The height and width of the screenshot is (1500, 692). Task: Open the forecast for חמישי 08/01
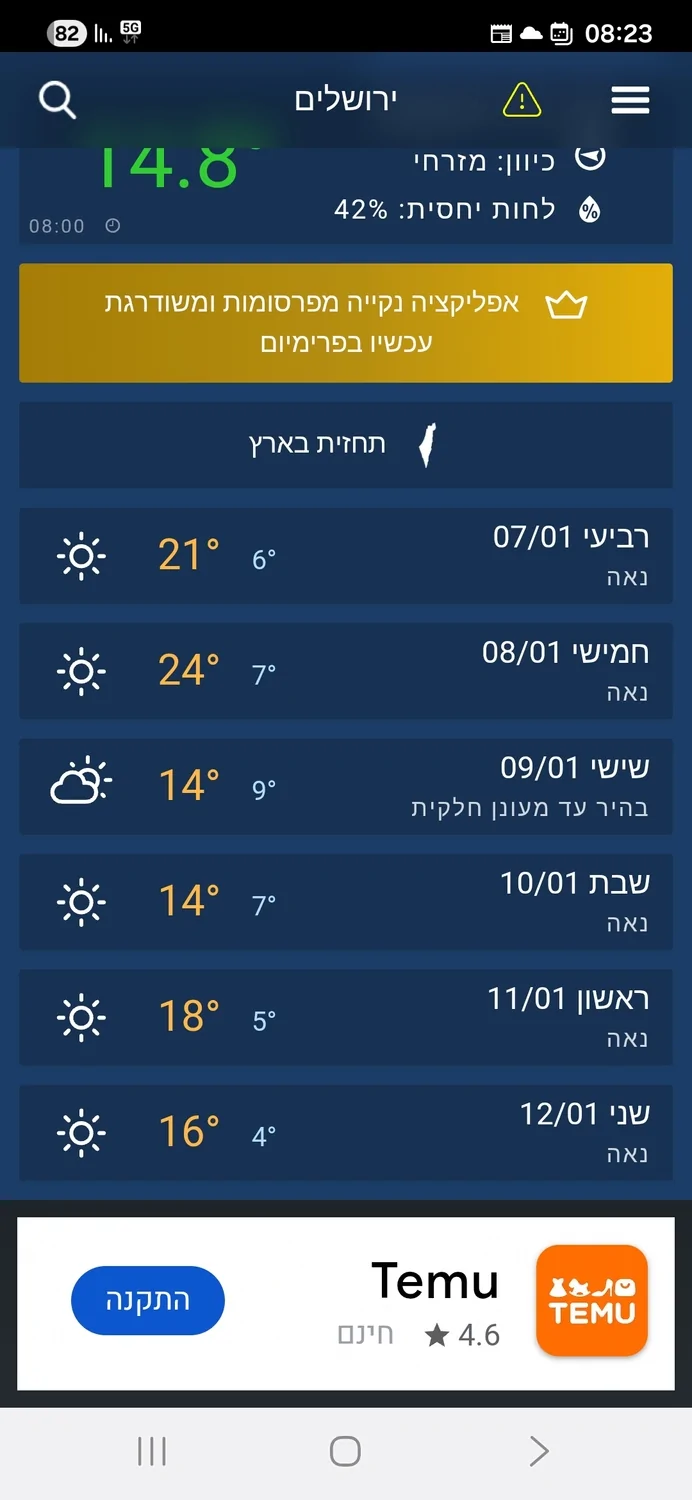346,671
